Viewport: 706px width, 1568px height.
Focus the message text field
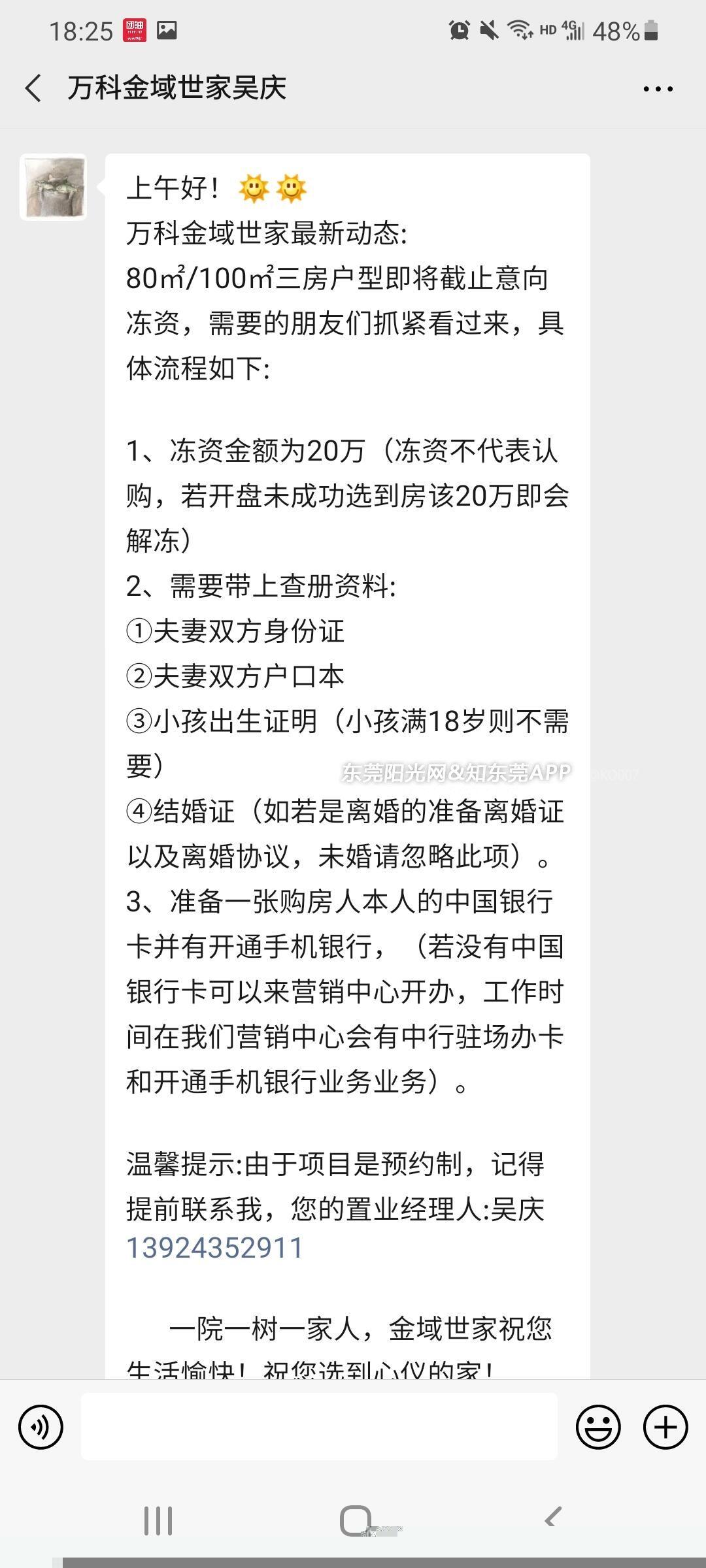click(x=319, y=1426)
